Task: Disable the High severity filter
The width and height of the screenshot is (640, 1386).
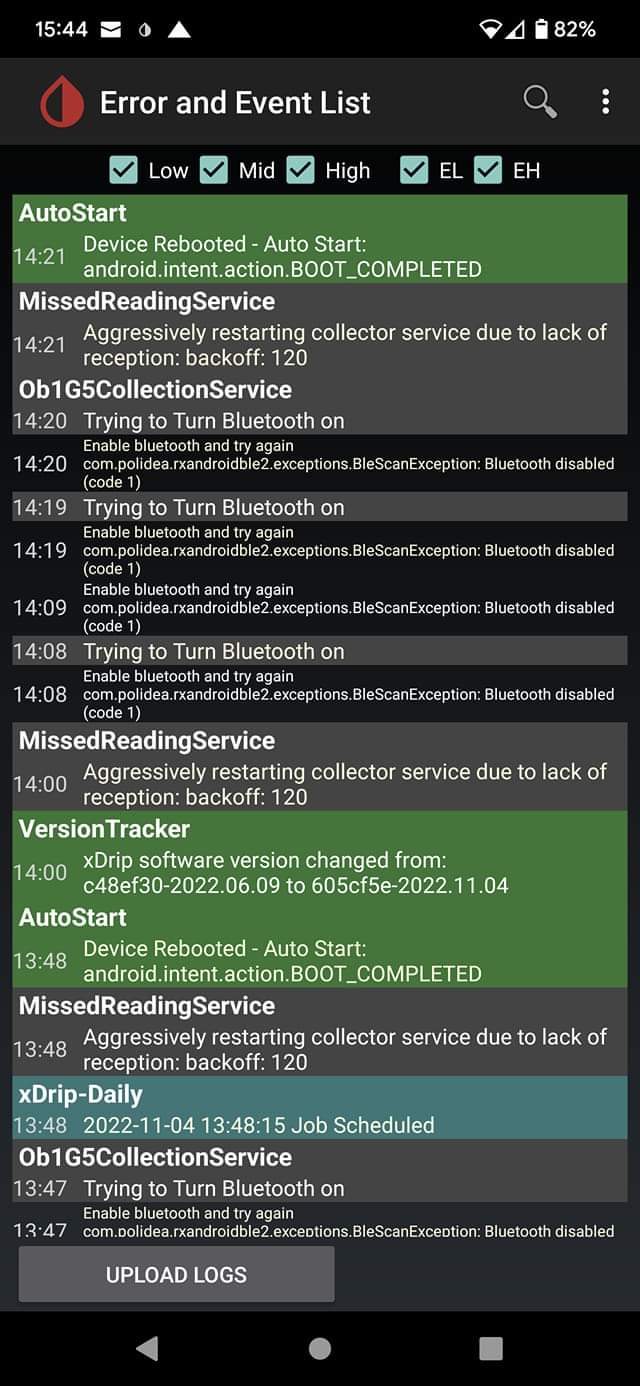Action: [x=301, y=170]
